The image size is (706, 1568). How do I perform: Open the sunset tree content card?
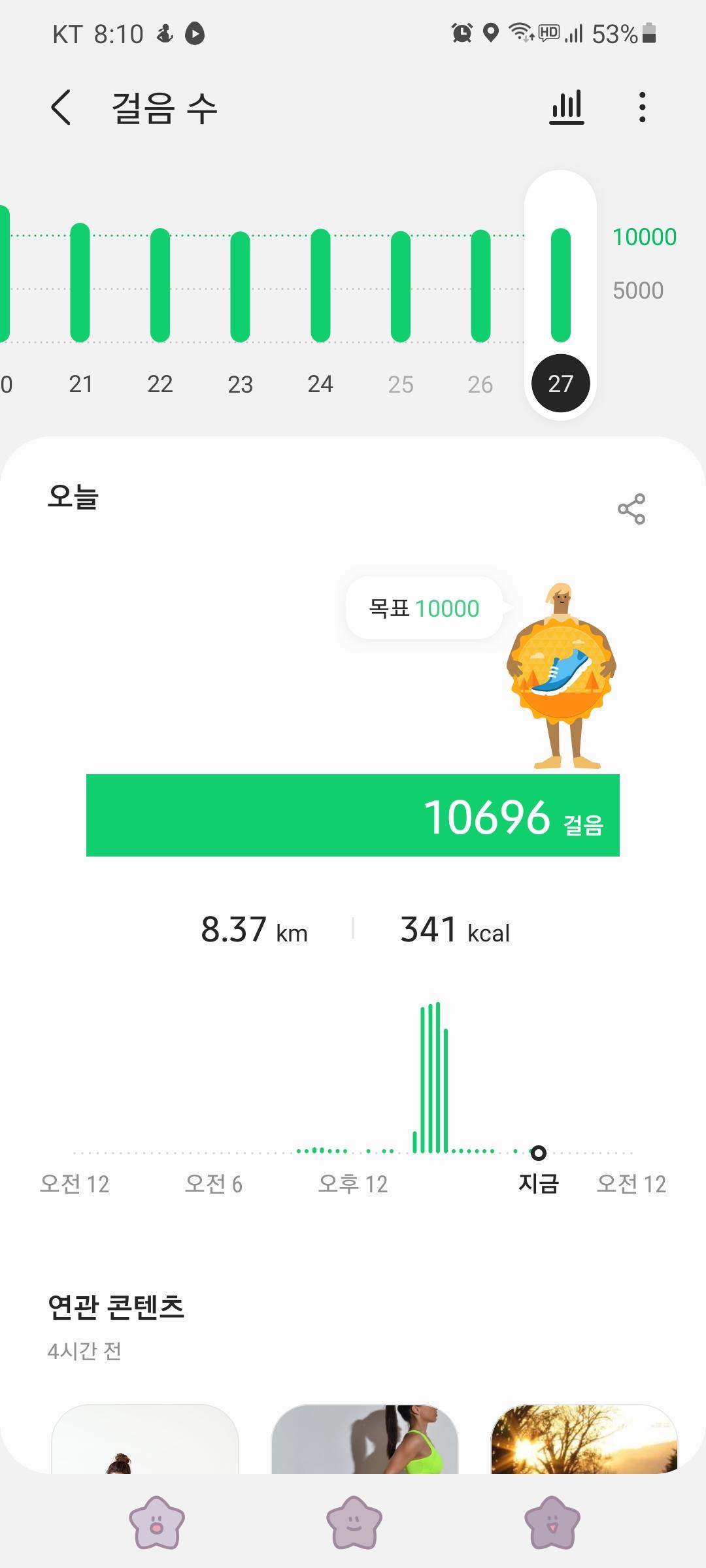point(584,1439)
